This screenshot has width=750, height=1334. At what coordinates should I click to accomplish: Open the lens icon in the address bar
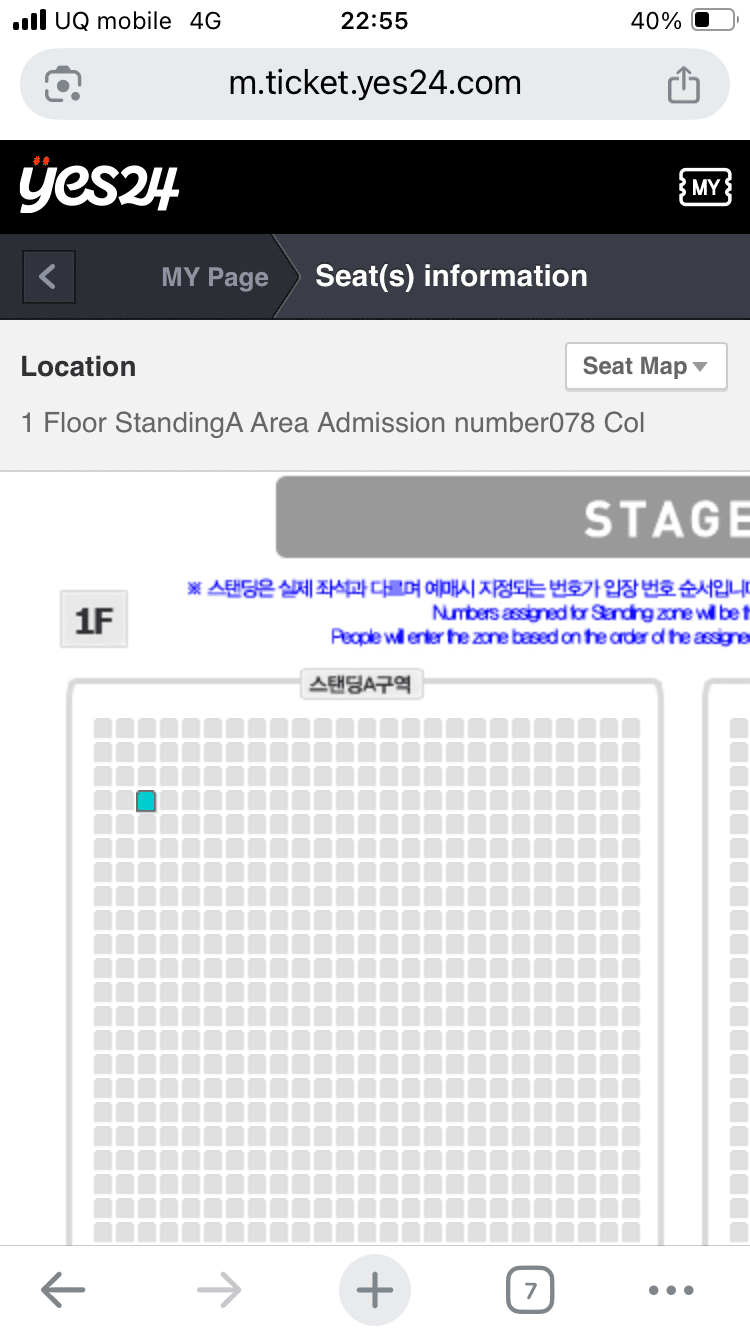coord(63,84)
